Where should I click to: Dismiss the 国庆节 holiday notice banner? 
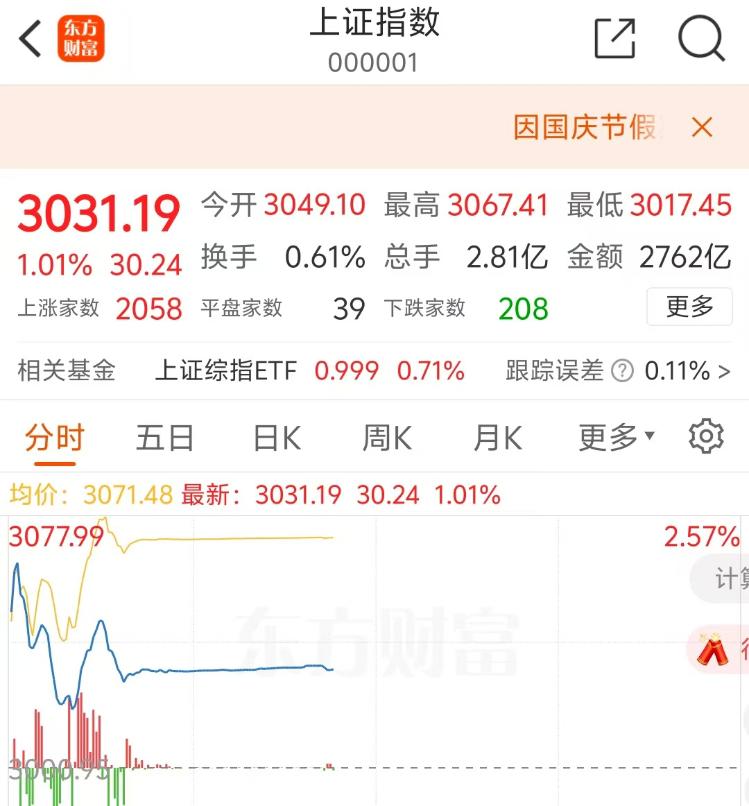pyautogui.click(x=702, y=127)
